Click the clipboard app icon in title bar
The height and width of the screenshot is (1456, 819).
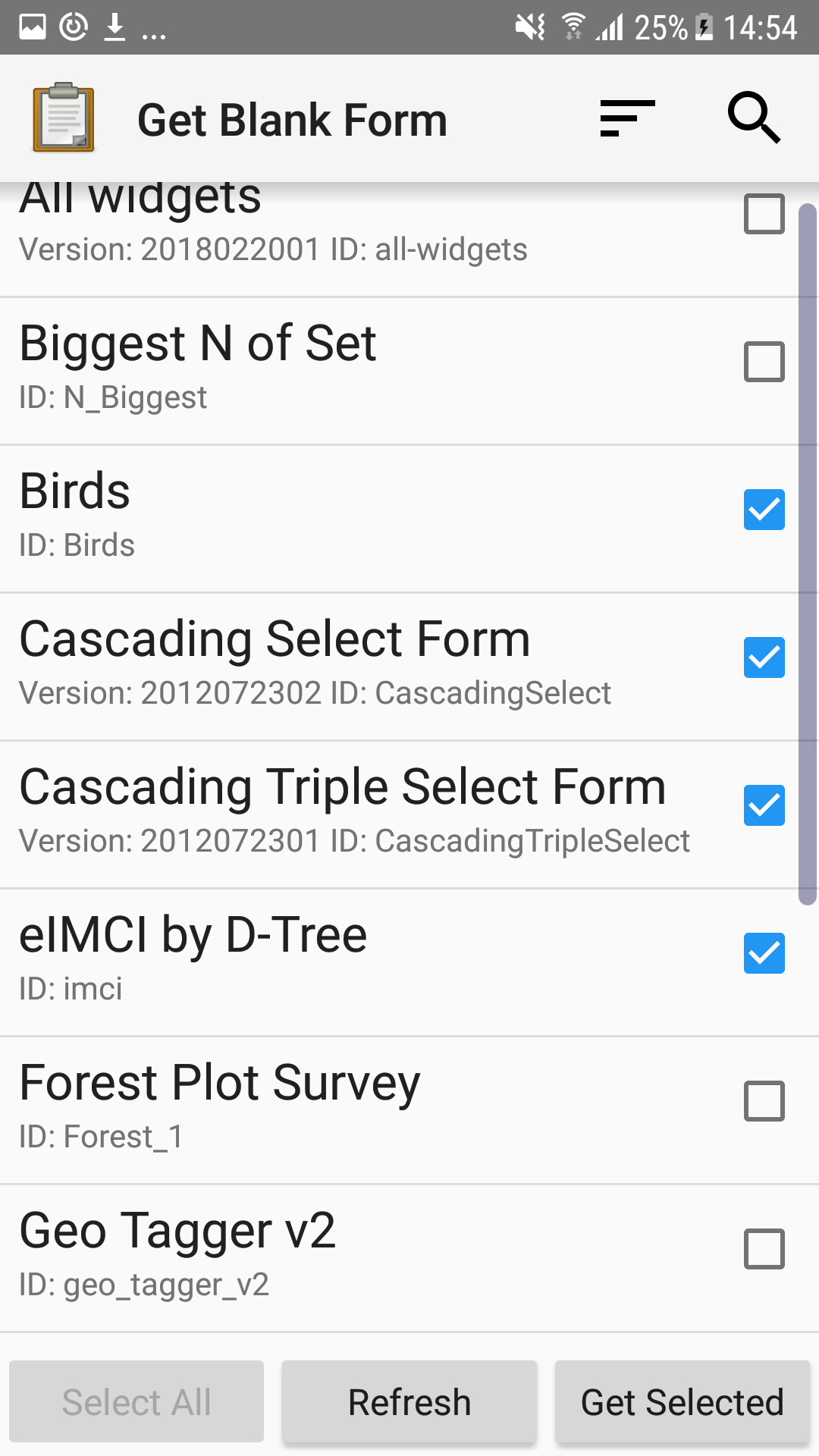63,118
